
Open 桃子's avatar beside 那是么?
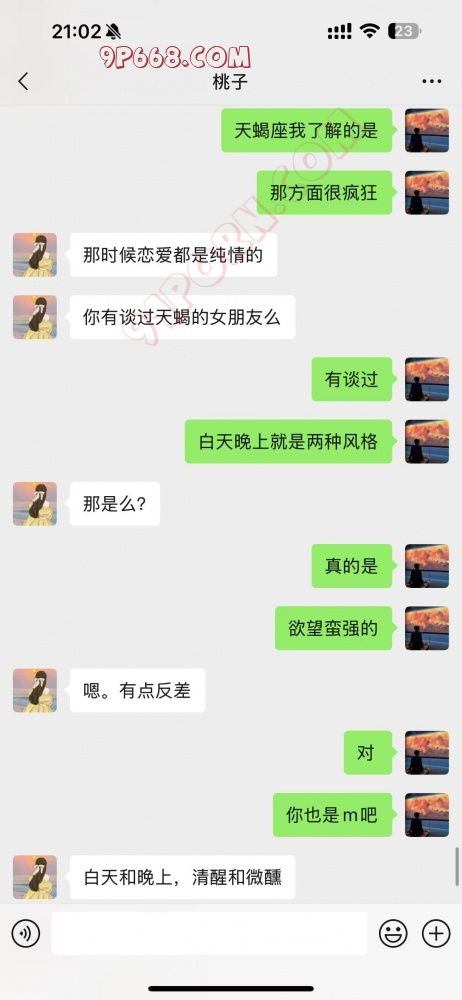(x=35, y=504)
